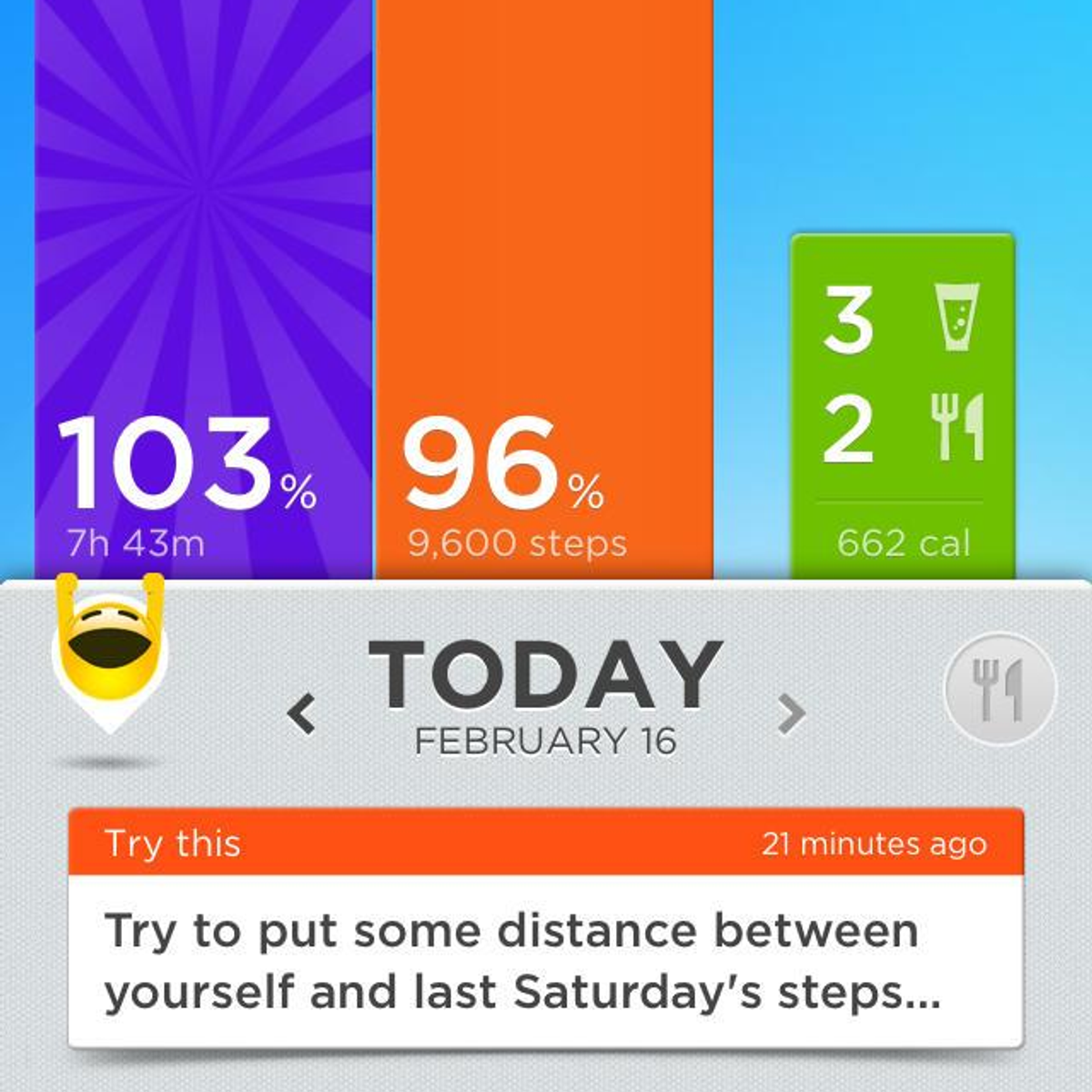The image size is (1092, 1092).
Task: Go to the next day
Action: (x=792, y=713)
